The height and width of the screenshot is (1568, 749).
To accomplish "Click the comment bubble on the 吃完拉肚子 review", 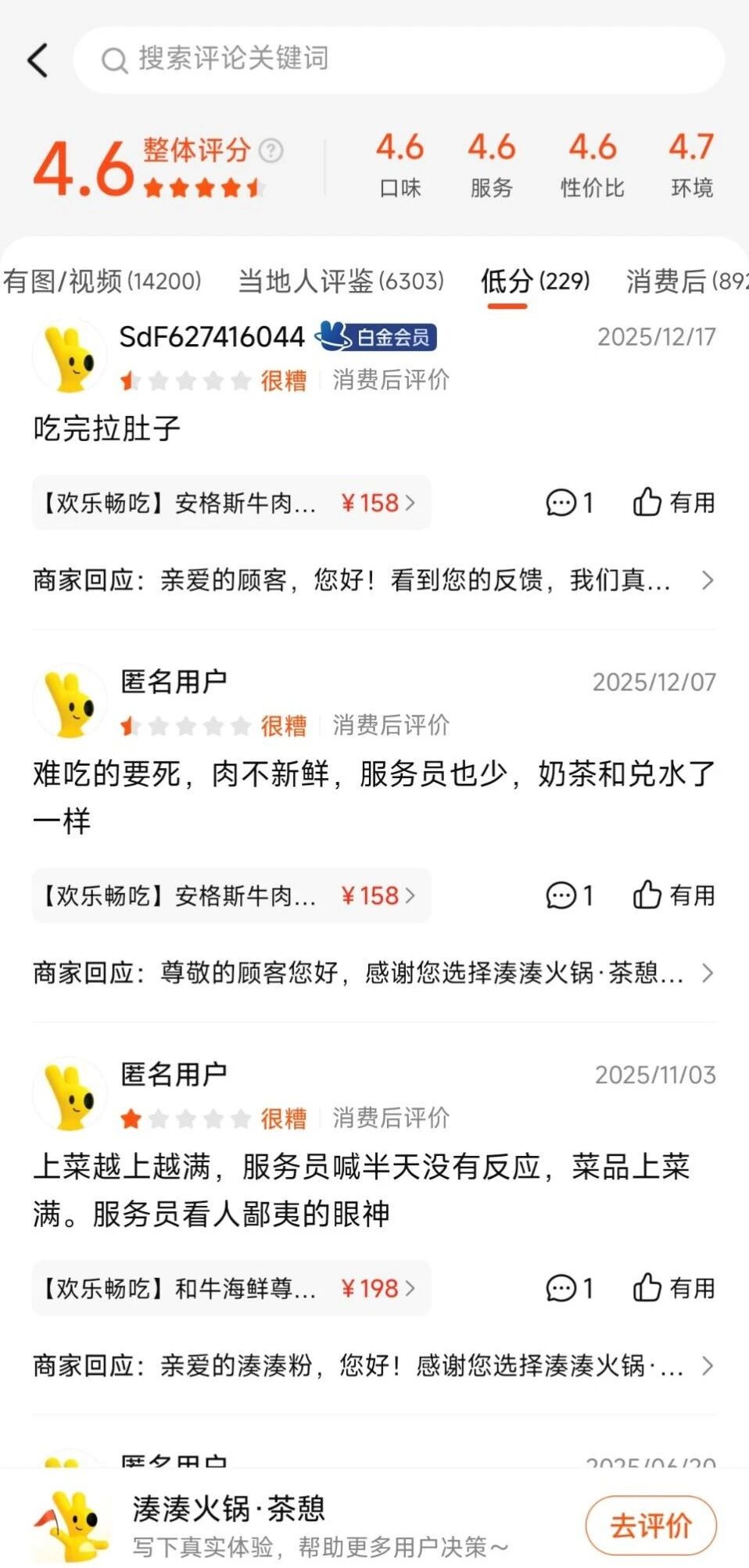I will [561, 503].
